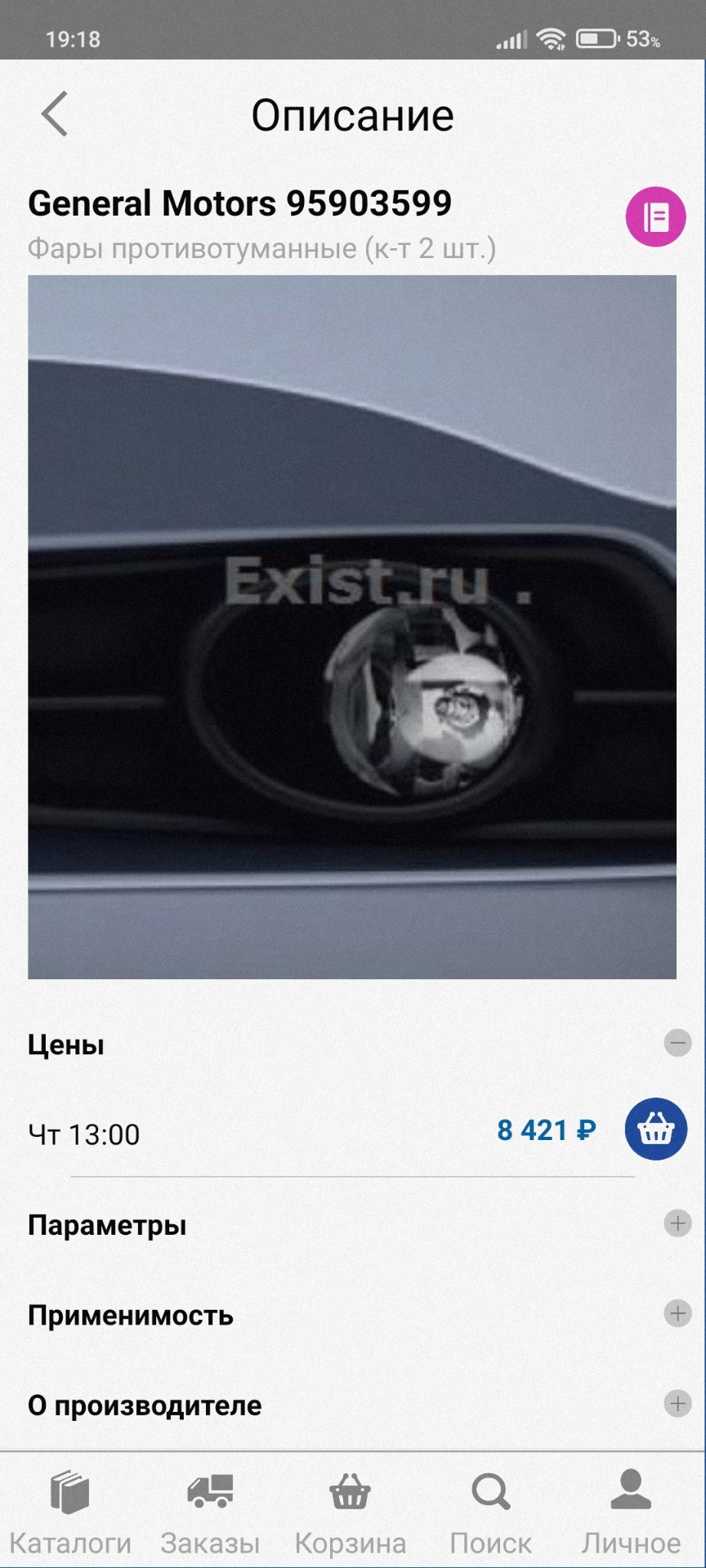Screen dimensions: 706x1568
Task: Go back using the top arrow
Action: click(55, 114)
